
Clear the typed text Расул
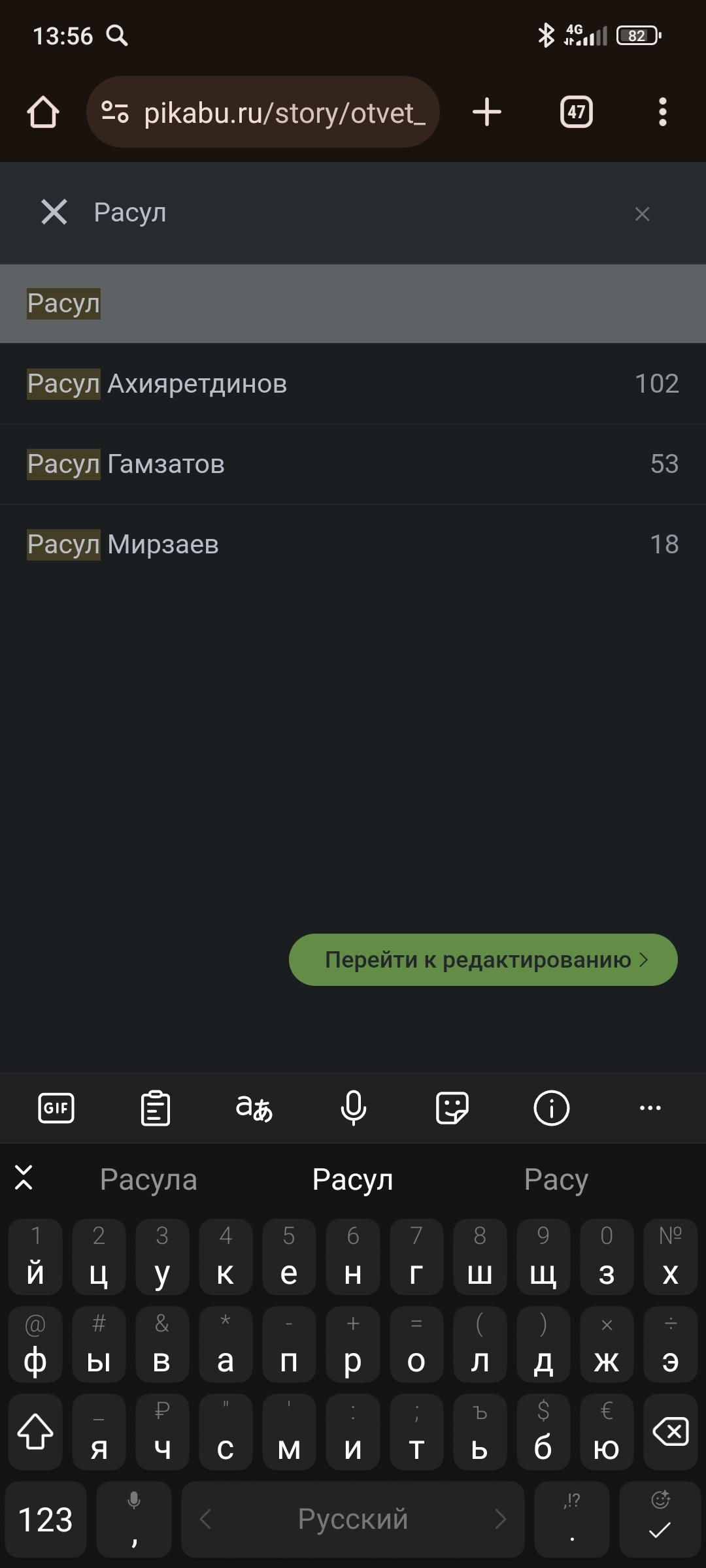pyautogui.click(x=642, y=214)
